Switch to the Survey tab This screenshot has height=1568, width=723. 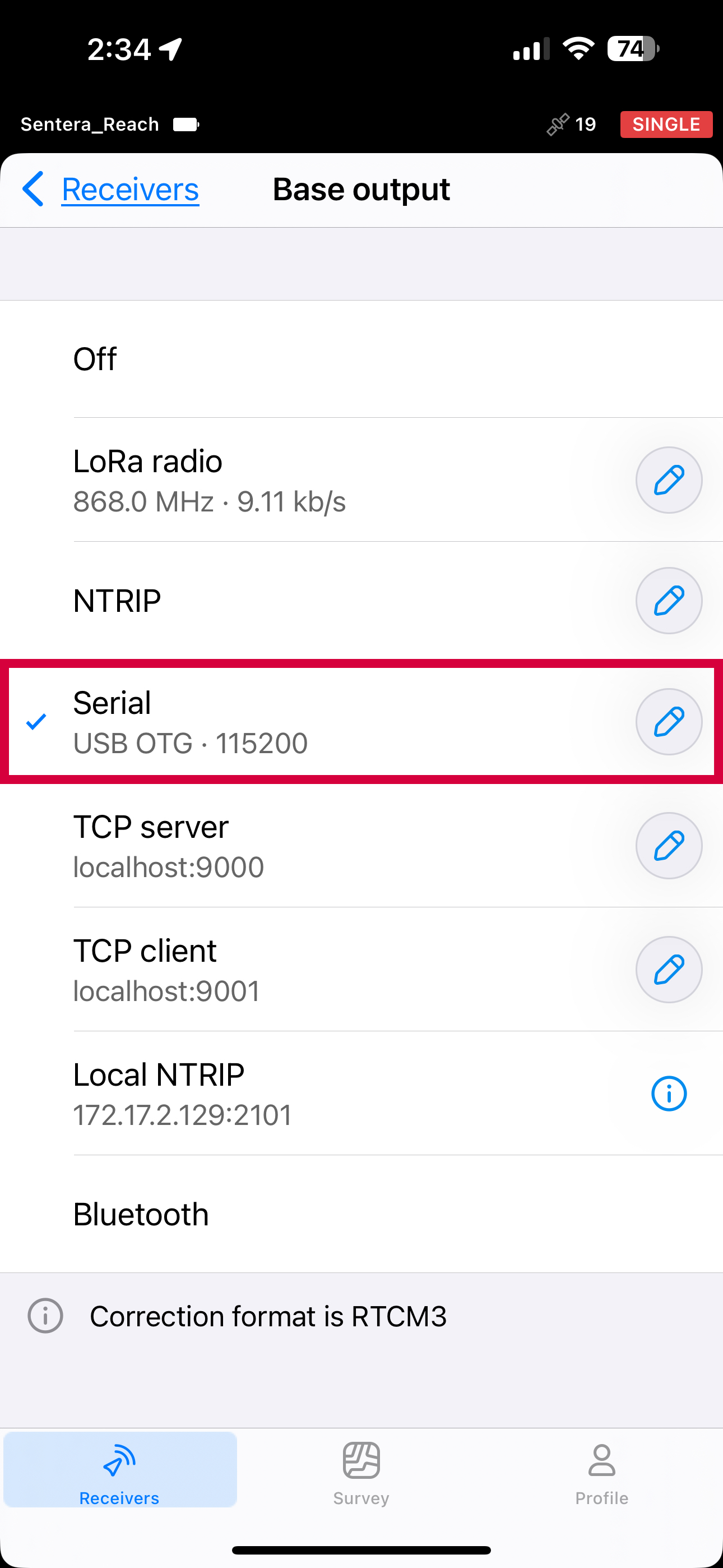pyautogui.click(x=361, y=1473)
